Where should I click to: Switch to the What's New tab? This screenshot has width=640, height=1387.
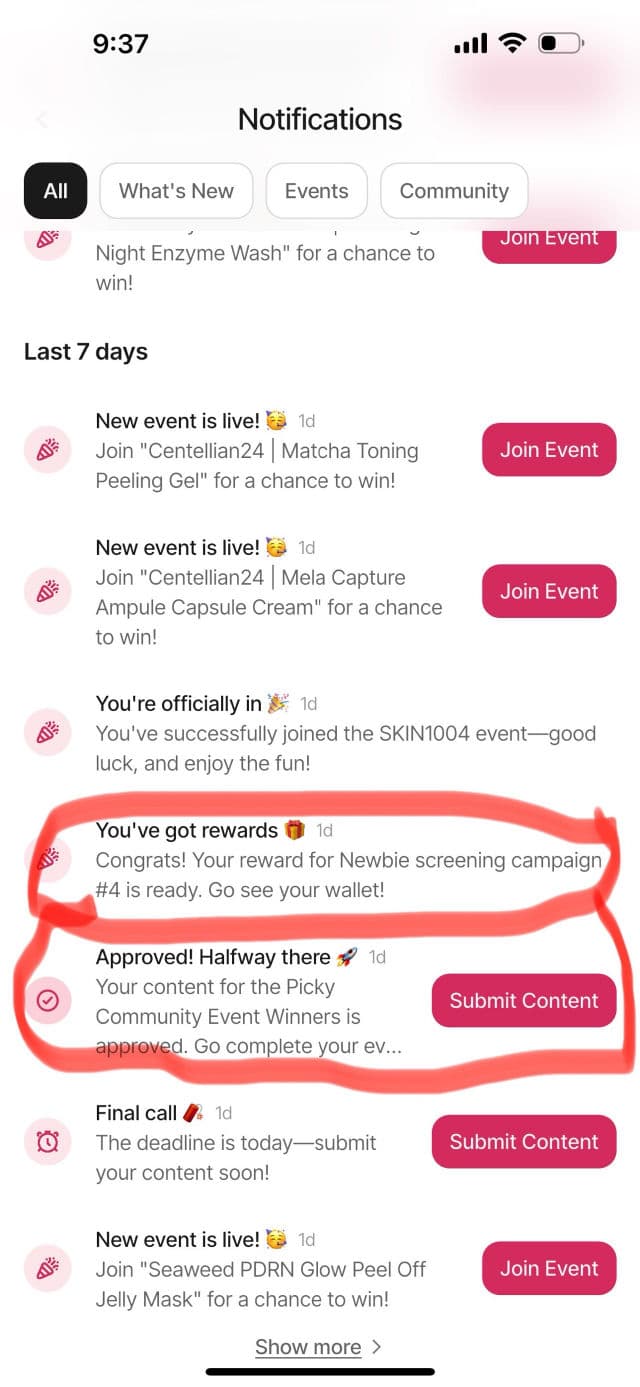point(176,191)
